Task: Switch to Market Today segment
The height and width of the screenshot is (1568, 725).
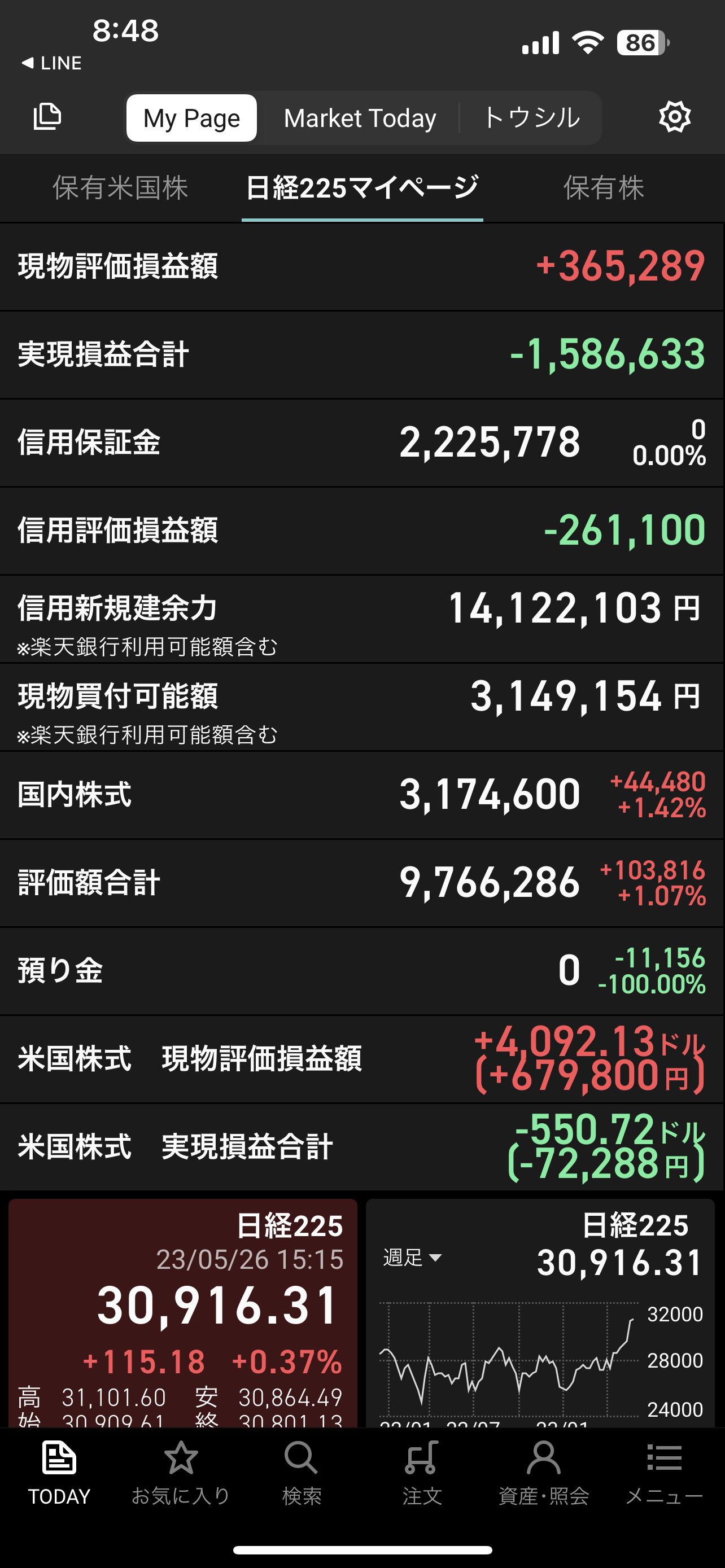Action: point(360,118)
